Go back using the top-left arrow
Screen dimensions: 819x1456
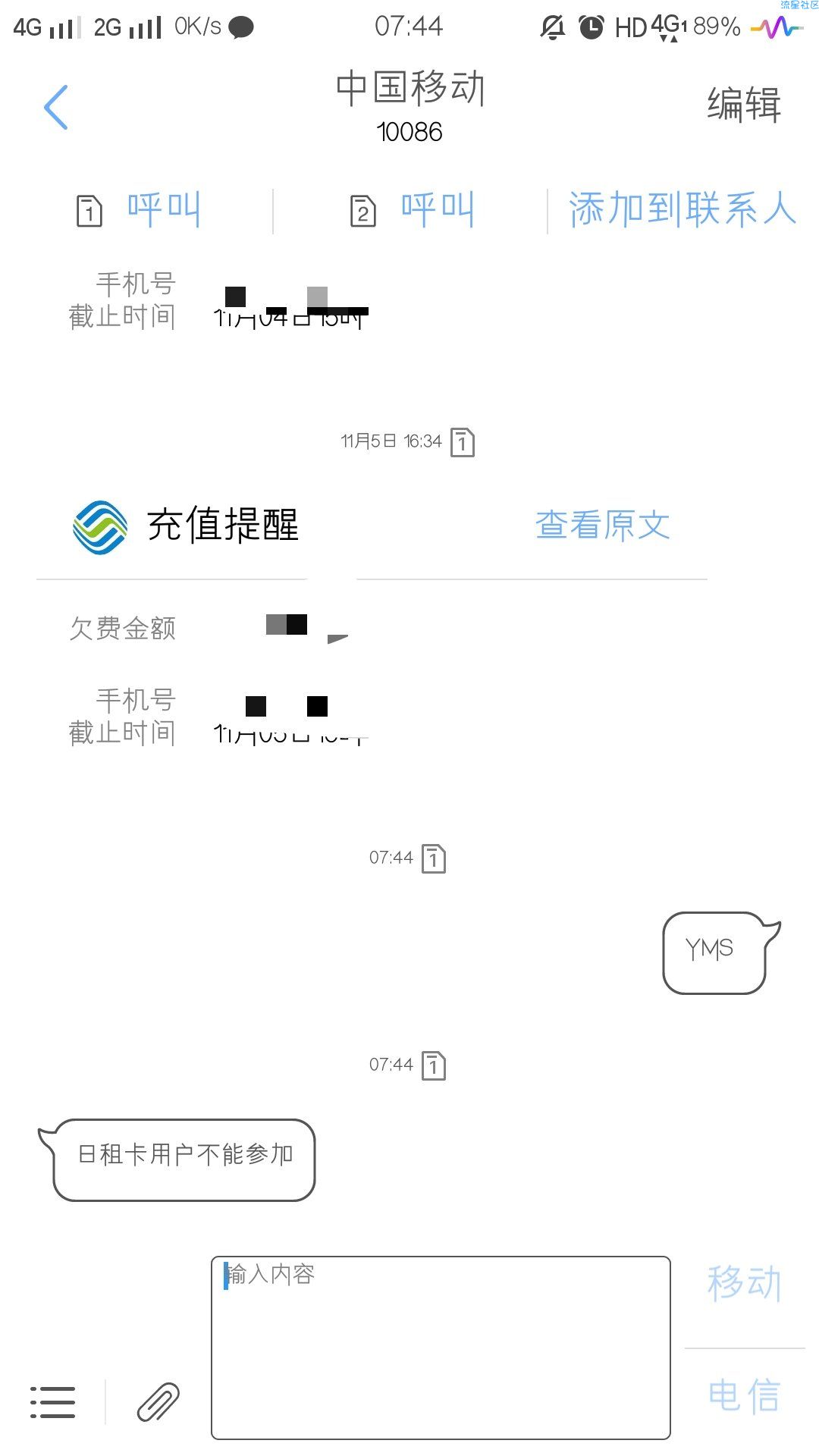point(56,107)
